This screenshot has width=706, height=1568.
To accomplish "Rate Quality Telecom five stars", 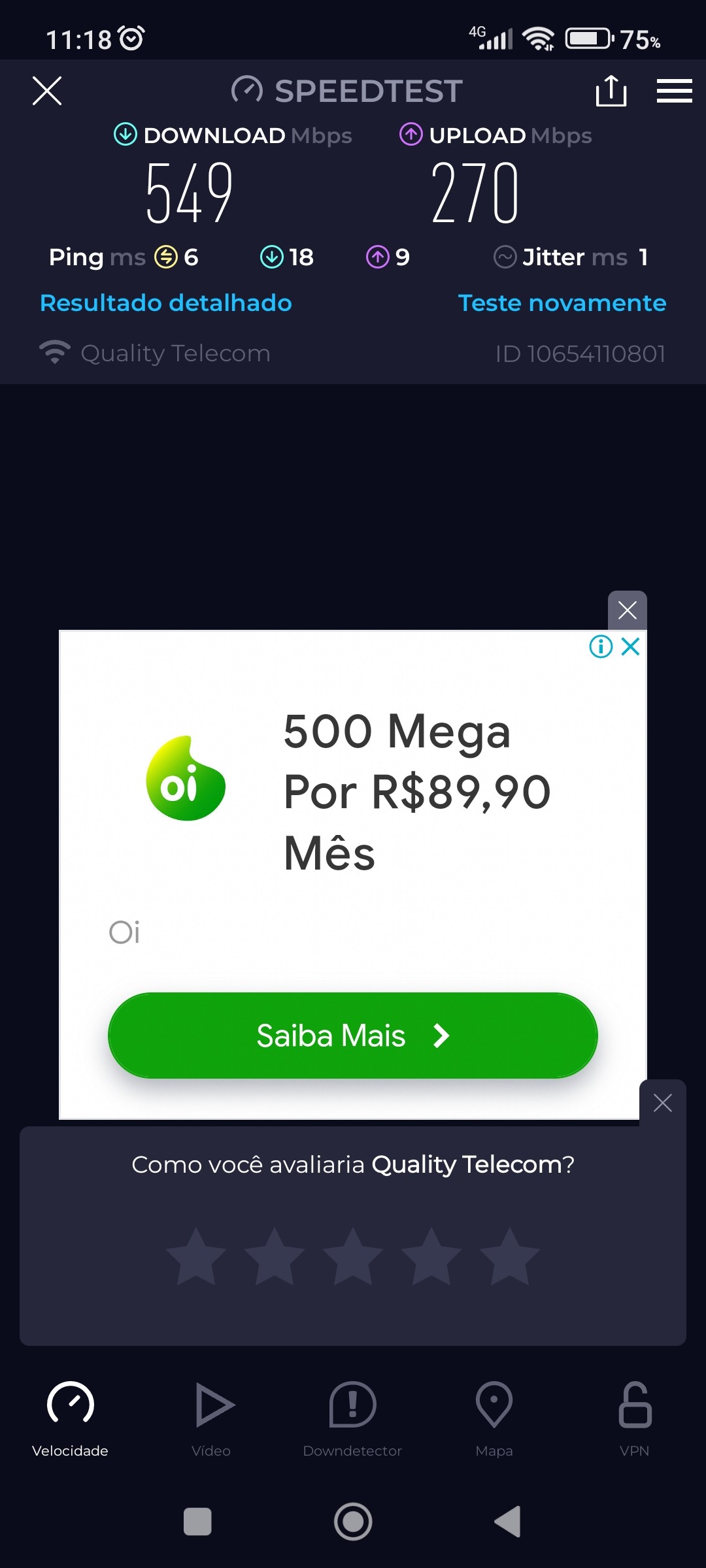I will [510, 1256].
